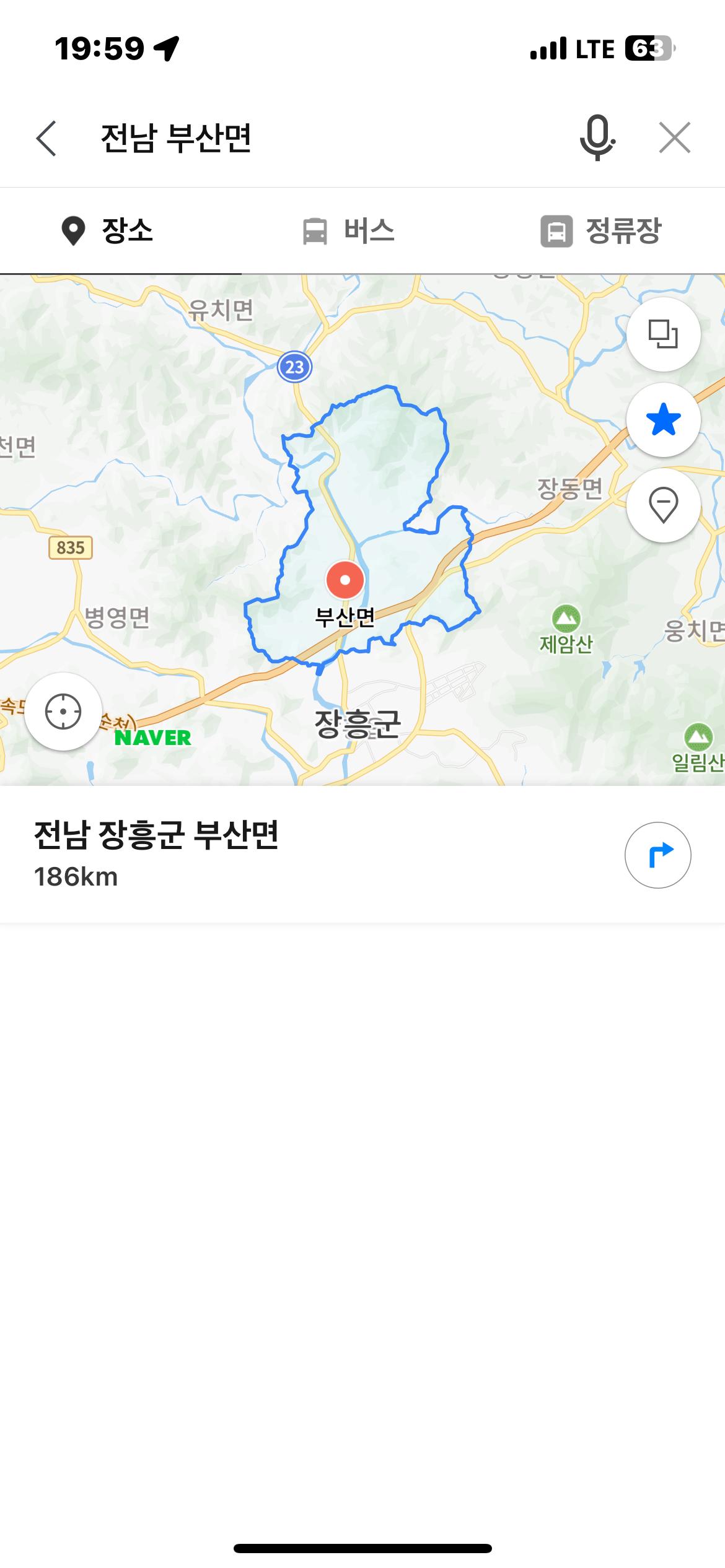Tap the red 부산면 location marker

pyautogui.click(x=345, y=580)
